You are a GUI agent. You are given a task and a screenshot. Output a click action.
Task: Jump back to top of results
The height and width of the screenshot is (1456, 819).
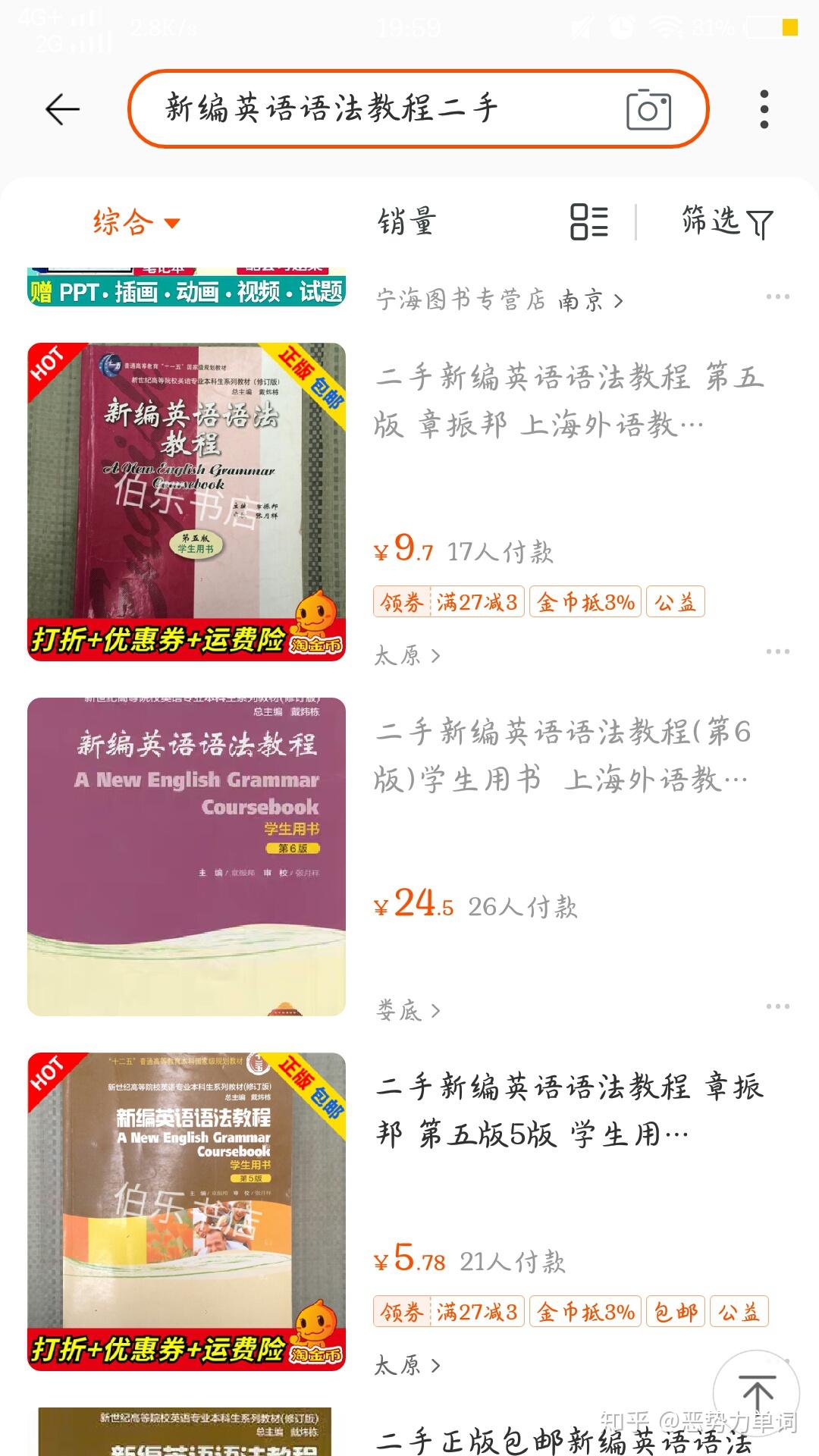point(756,1392)
